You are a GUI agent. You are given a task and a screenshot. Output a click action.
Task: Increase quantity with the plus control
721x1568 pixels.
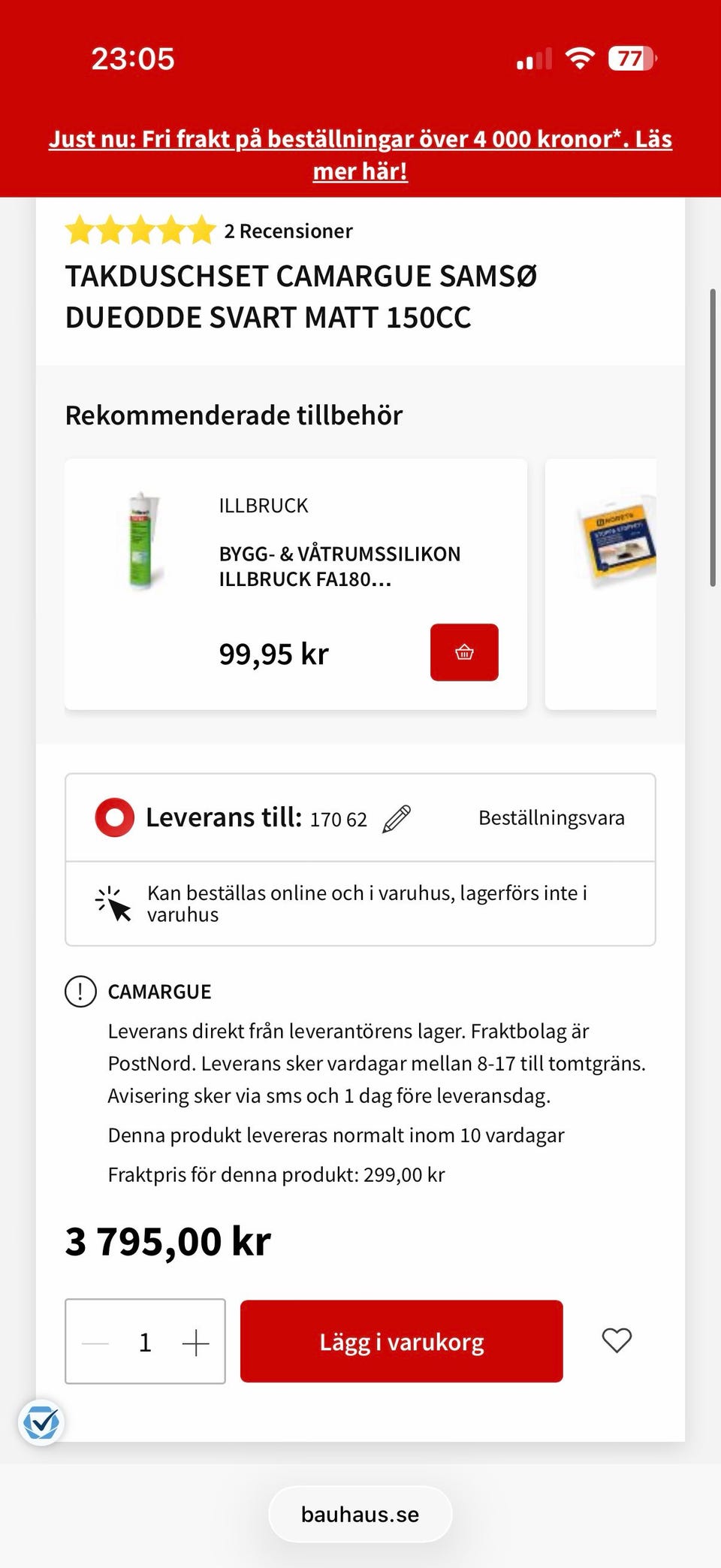tap(196, 1340)
